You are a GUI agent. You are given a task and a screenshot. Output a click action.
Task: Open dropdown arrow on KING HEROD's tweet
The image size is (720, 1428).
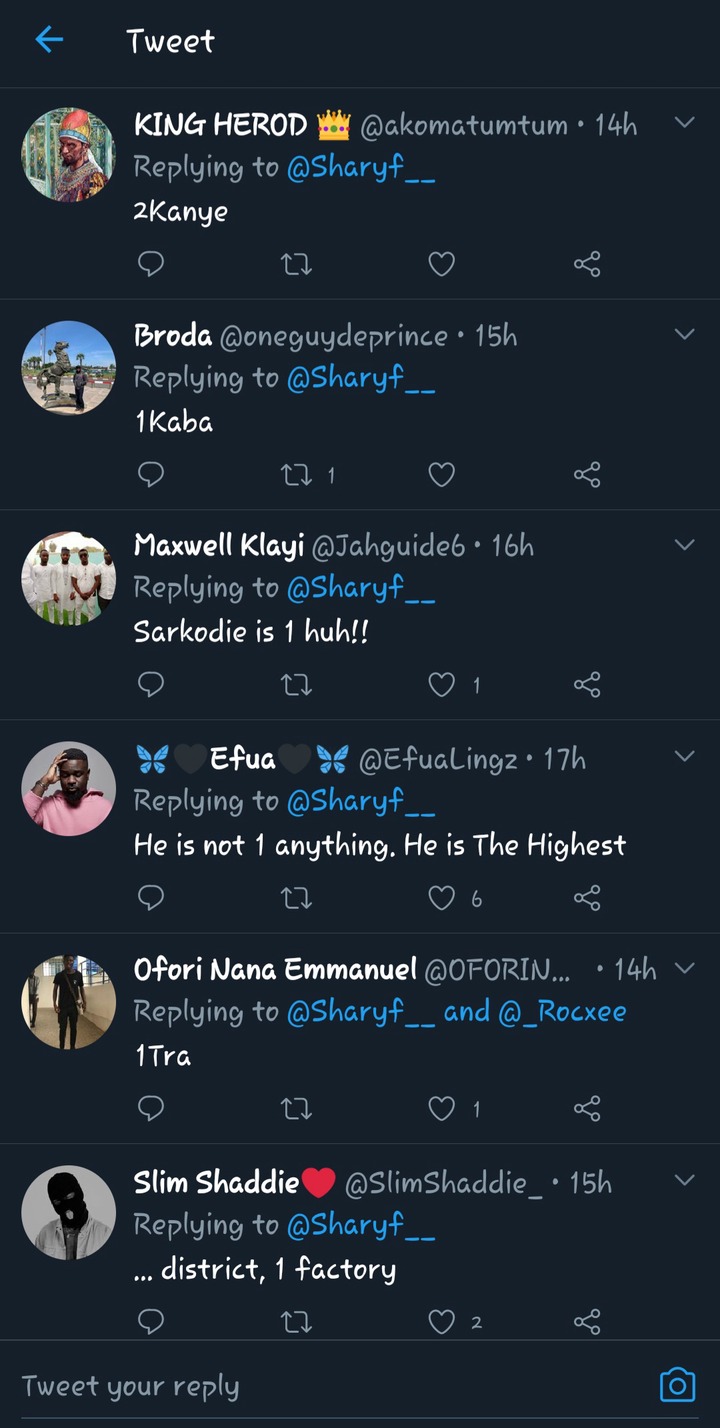(x=685, y=122)
